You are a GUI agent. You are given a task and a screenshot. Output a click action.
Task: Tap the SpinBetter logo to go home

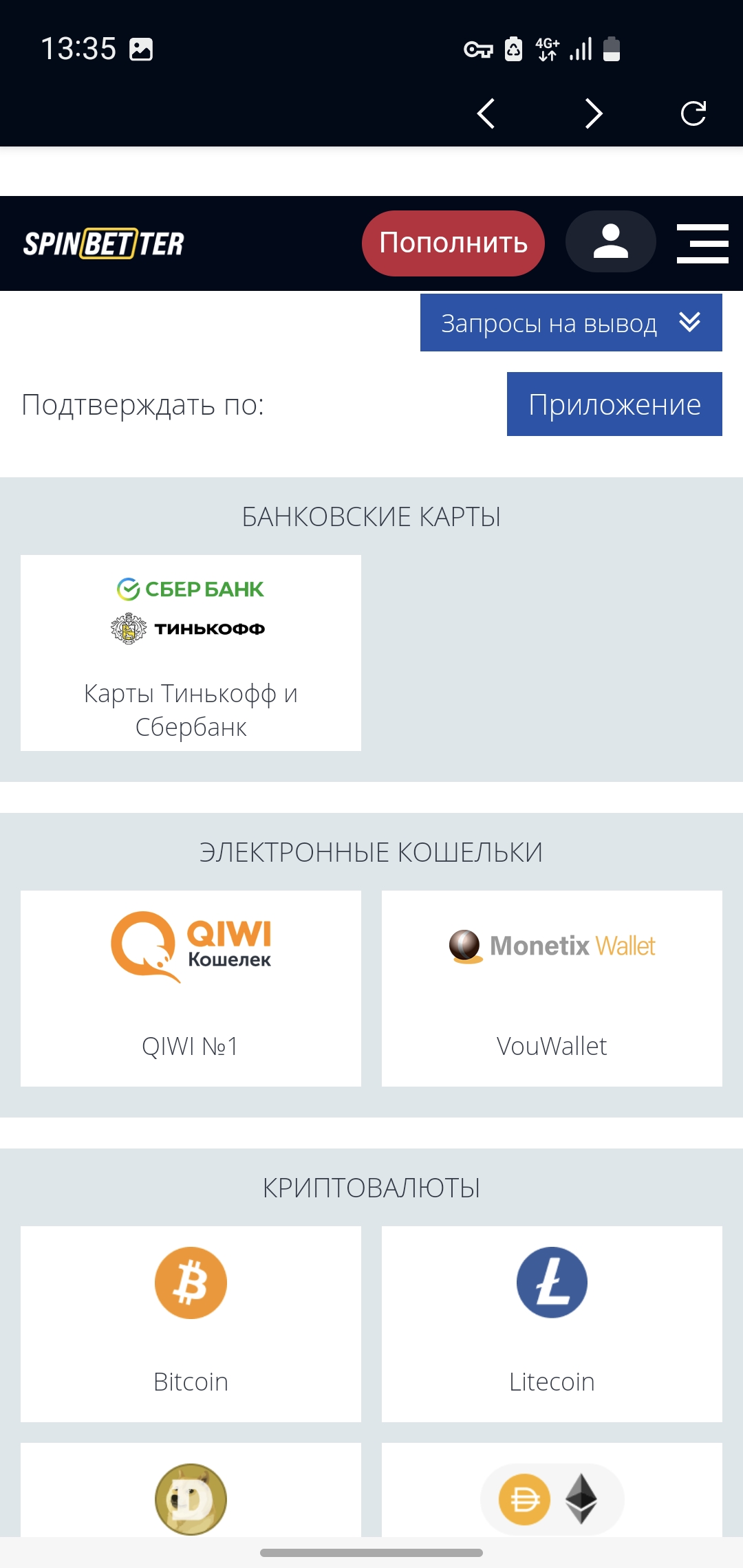[x=104, y=243]
